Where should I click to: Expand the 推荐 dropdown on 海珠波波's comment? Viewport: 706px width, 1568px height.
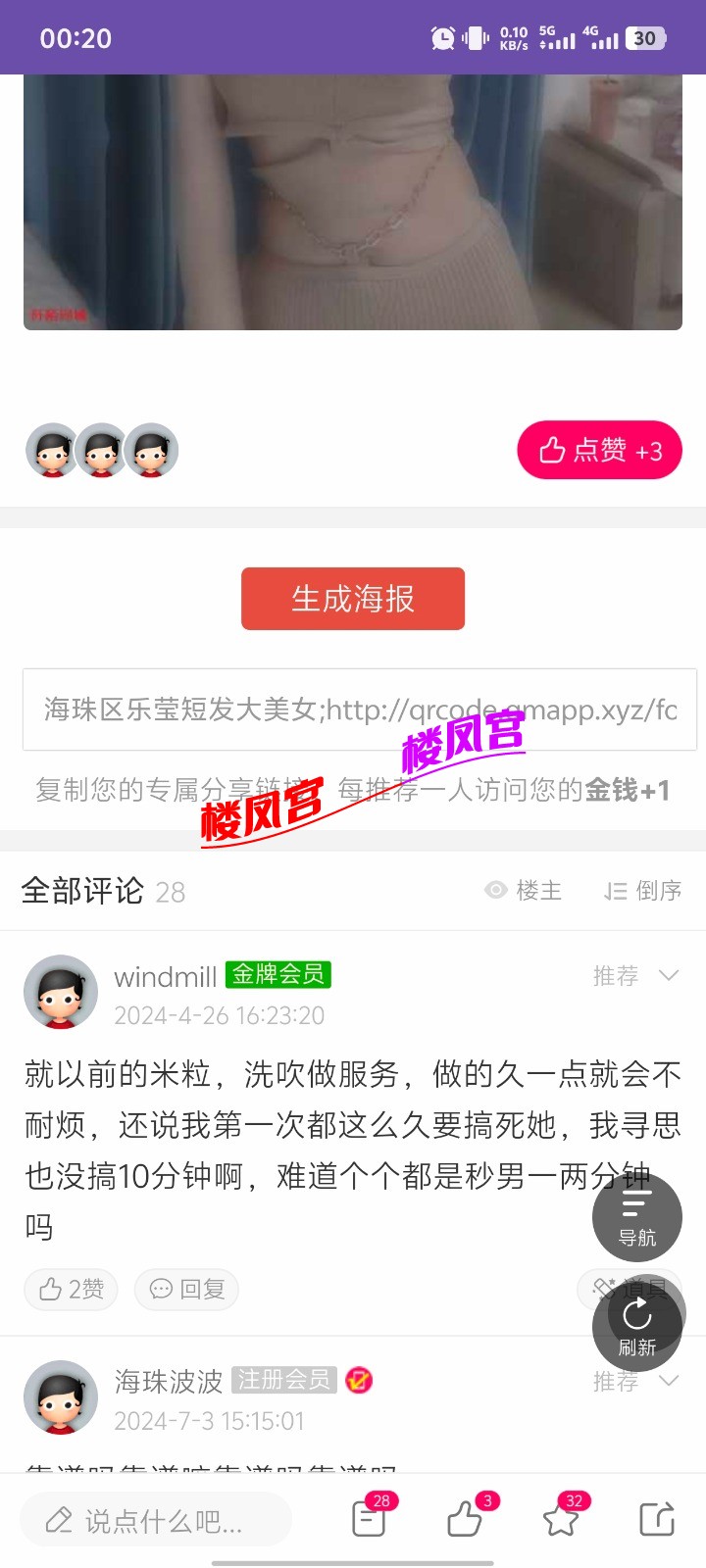(668, 1381)
